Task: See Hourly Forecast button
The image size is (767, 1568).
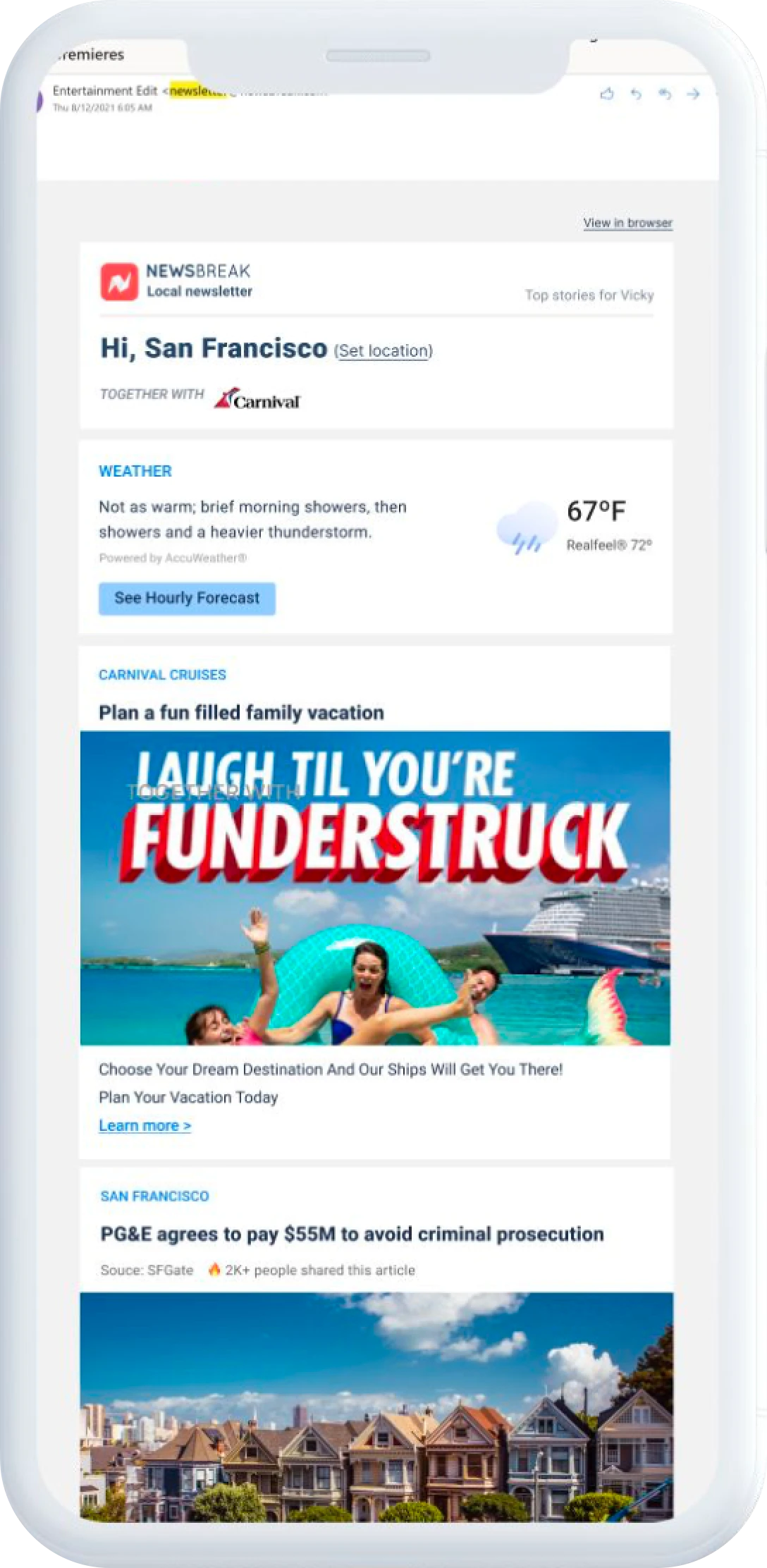Action: coord(187,598)
